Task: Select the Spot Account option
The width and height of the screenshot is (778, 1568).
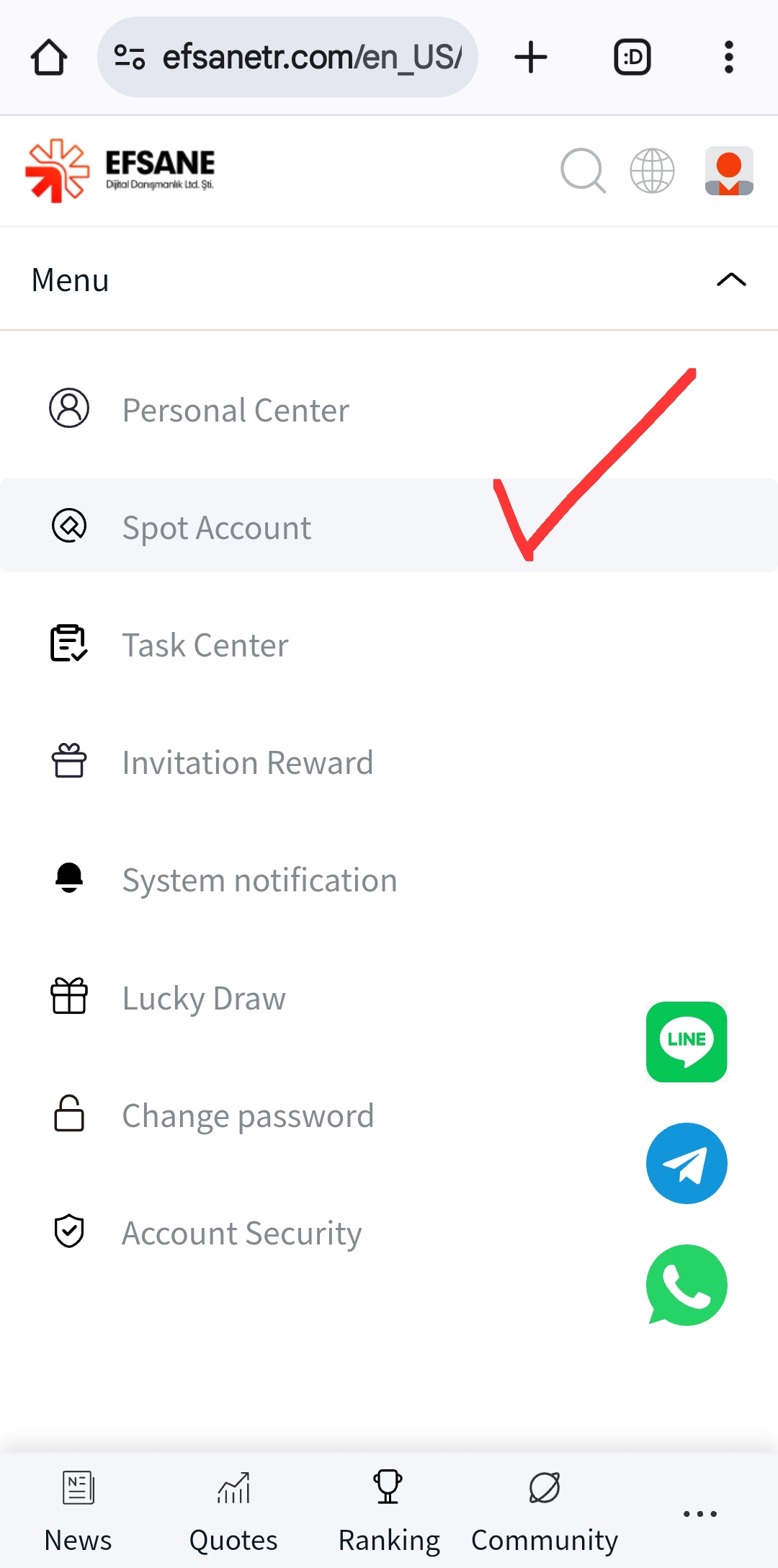Action: 216,527
